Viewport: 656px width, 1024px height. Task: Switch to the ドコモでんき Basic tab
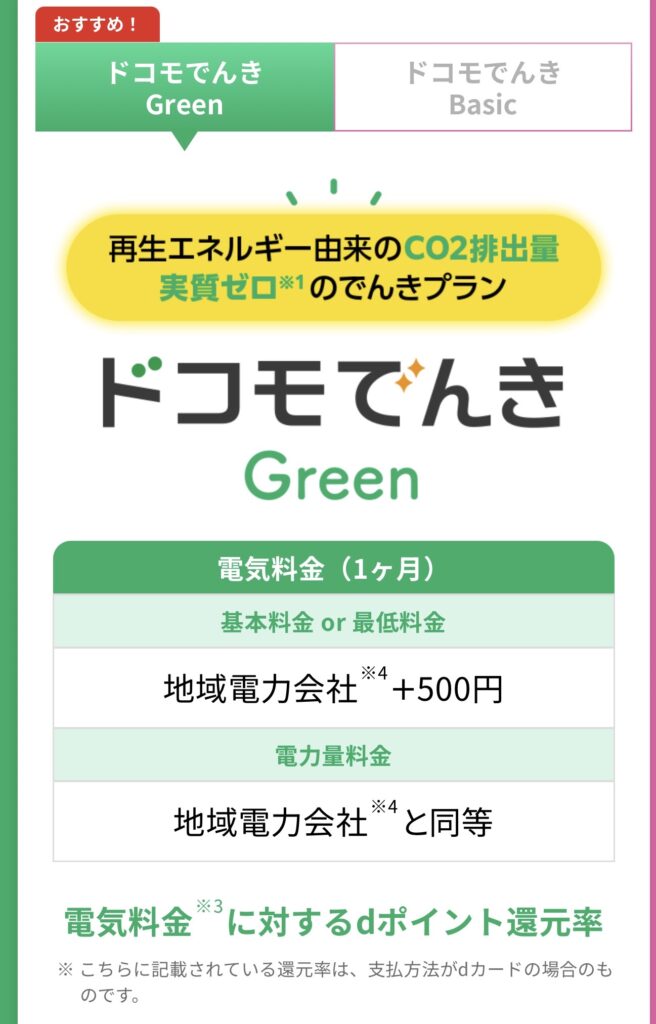coord(482,87)
